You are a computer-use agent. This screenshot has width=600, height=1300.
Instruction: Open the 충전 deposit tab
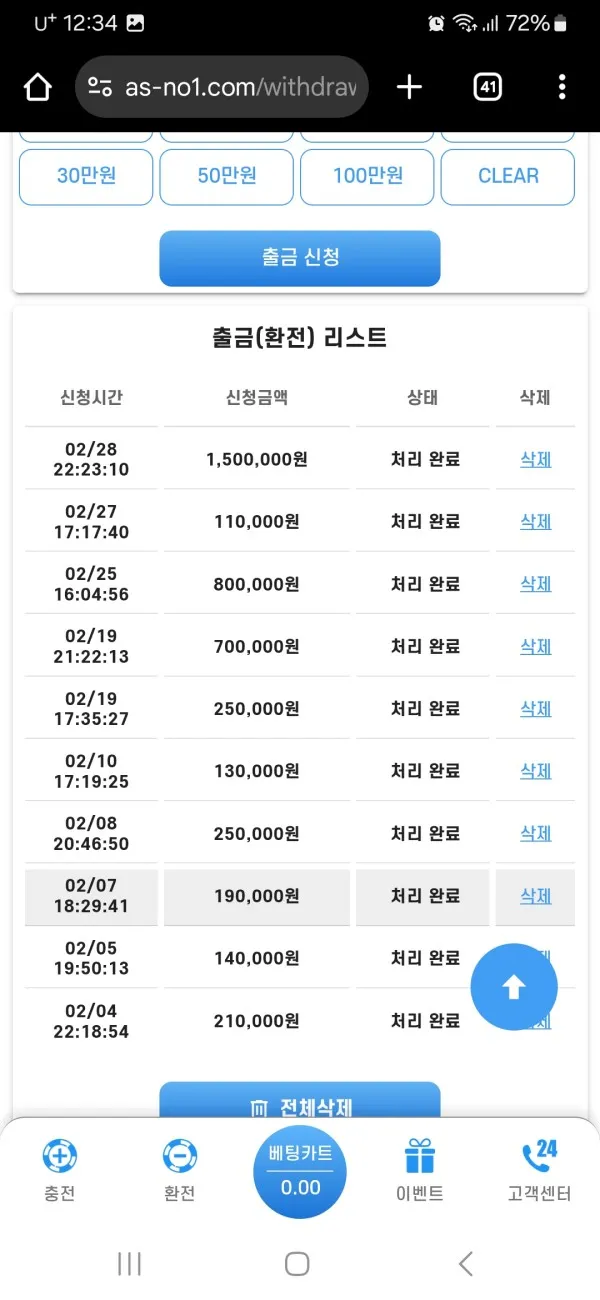pos(59,1170)
